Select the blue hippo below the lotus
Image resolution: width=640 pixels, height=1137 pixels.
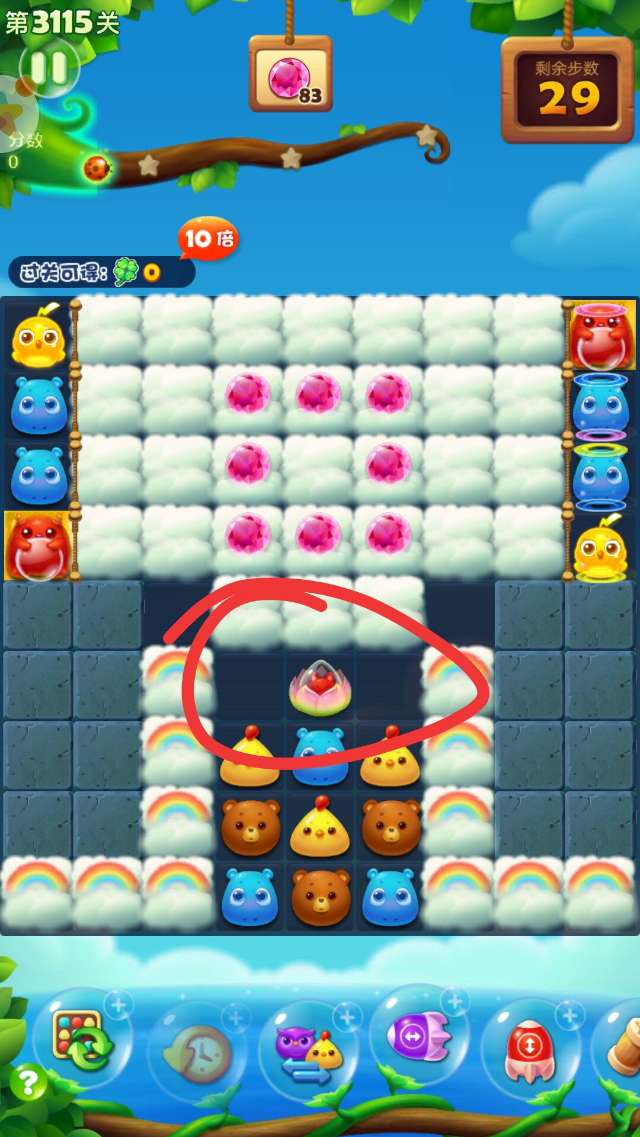click(x=320, y=755)
